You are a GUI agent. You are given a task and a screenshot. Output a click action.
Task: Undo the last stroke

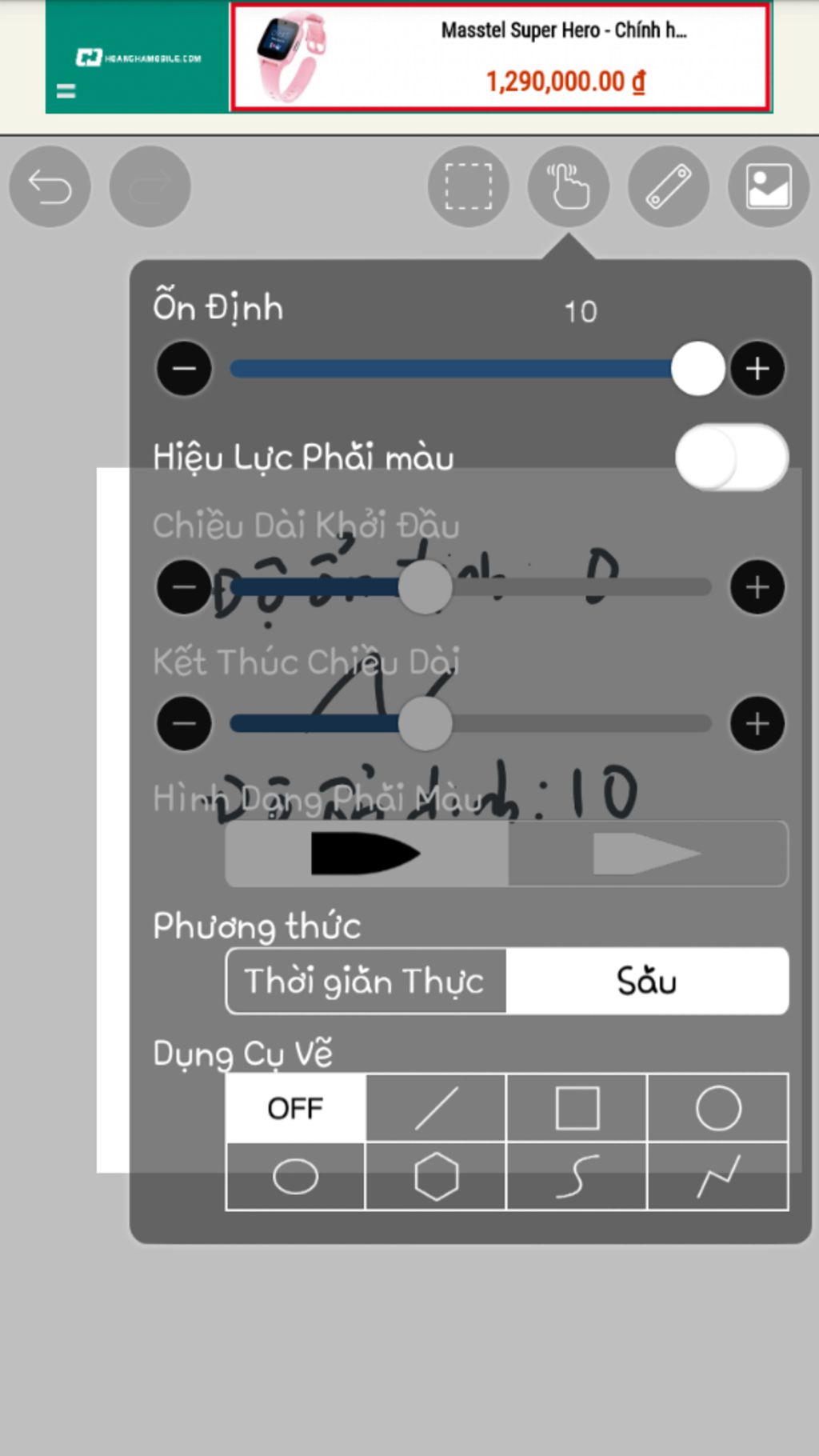50,186
